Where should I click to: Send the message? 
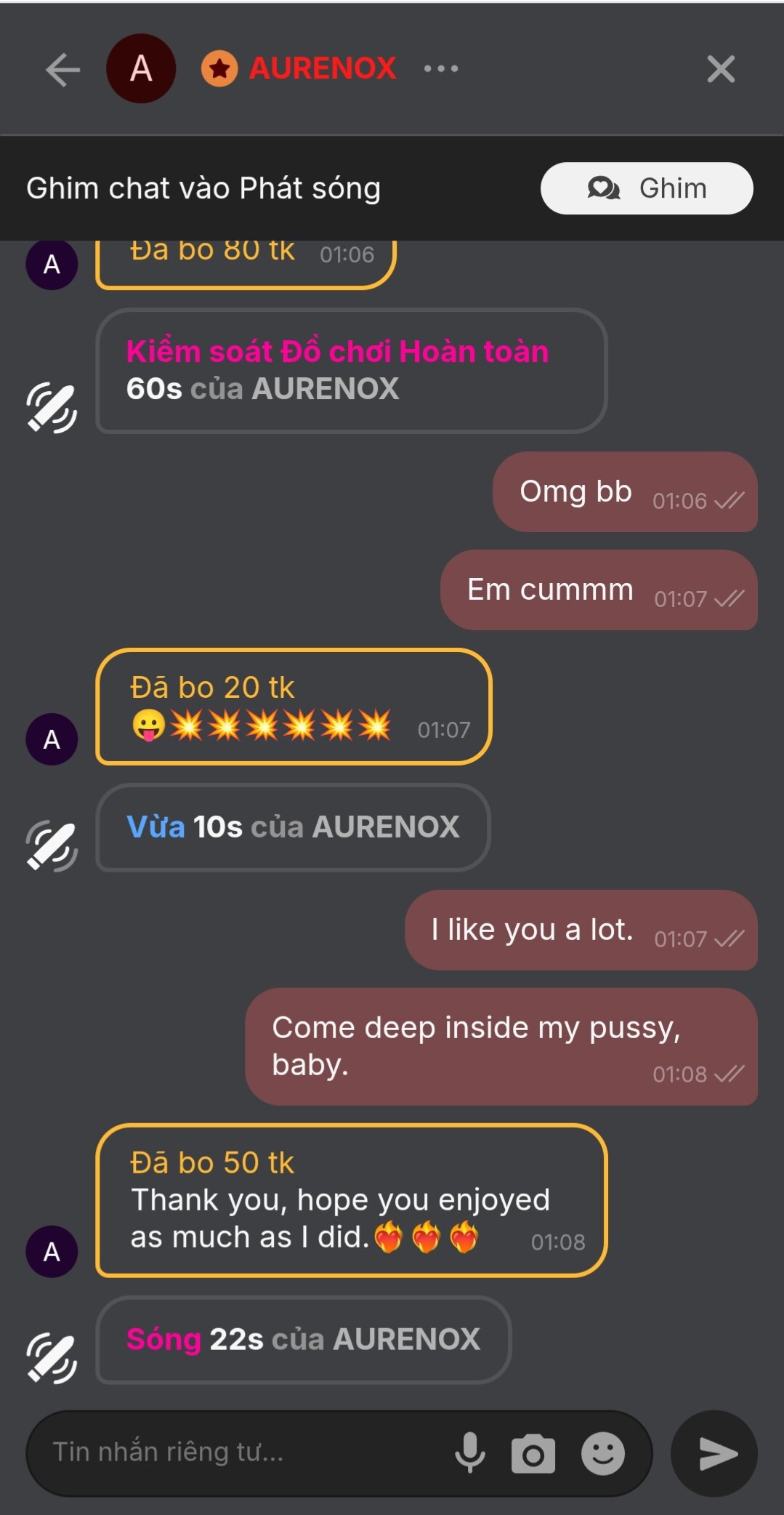pyautogui.click(x=715, y=1453)
